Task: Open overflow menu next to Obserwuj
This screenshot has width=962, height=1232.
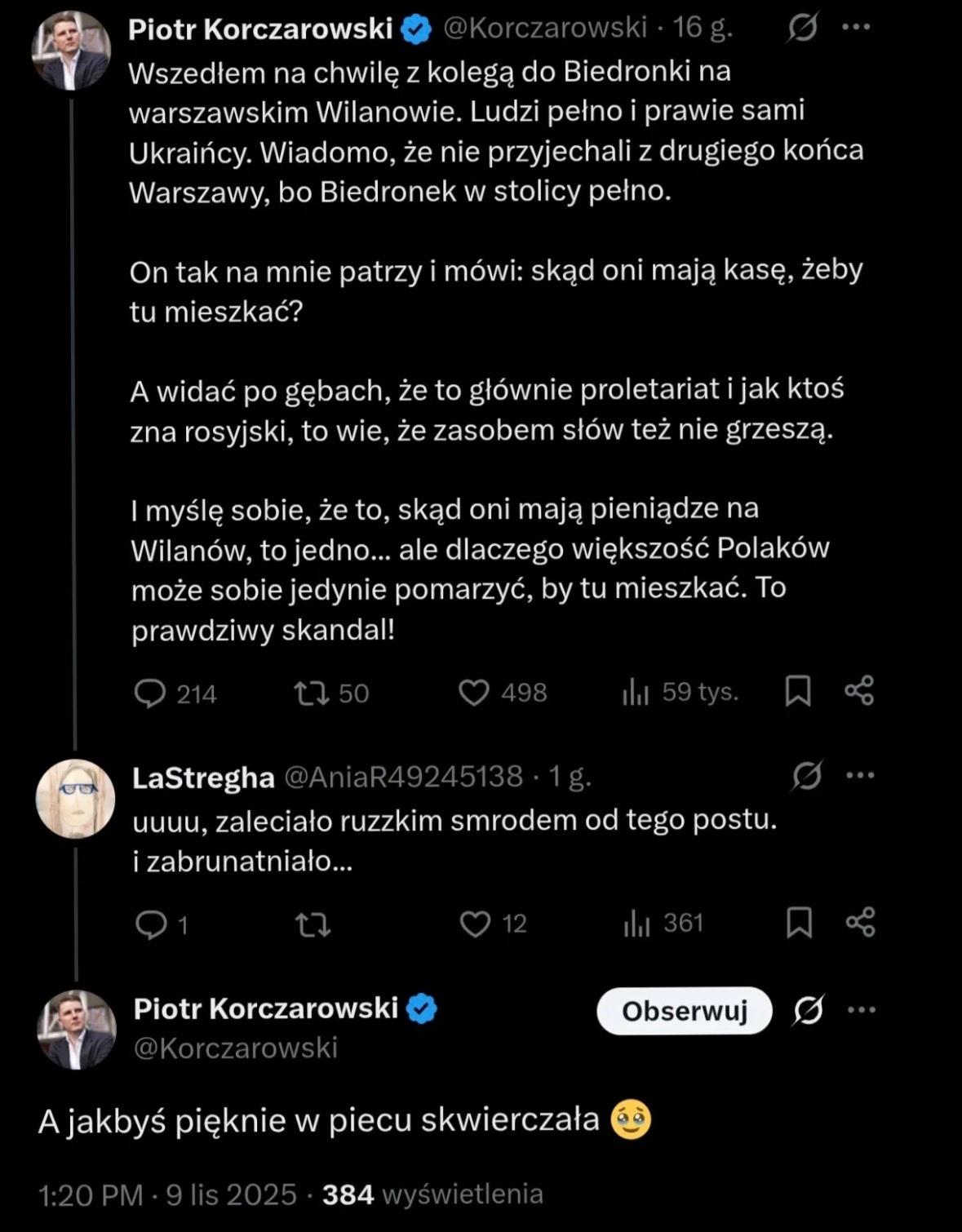Action: click(862, 1010)
